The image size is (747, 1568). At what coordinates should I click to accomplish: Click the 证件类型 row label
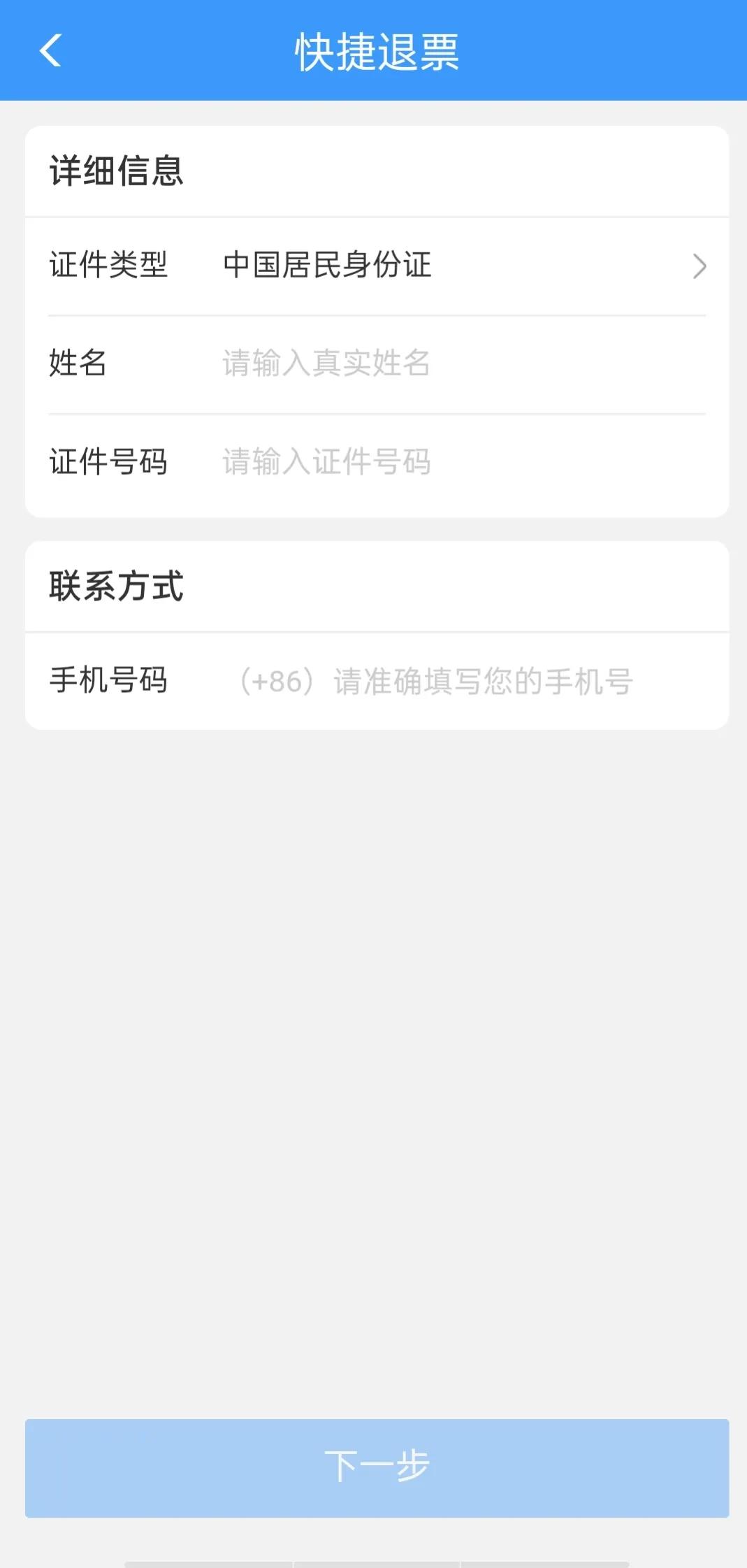pos(108,266)
